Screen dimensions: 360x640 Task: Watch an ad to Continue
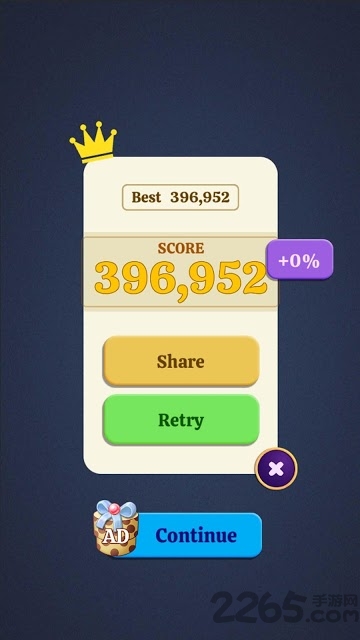click(x=180, y=535)
